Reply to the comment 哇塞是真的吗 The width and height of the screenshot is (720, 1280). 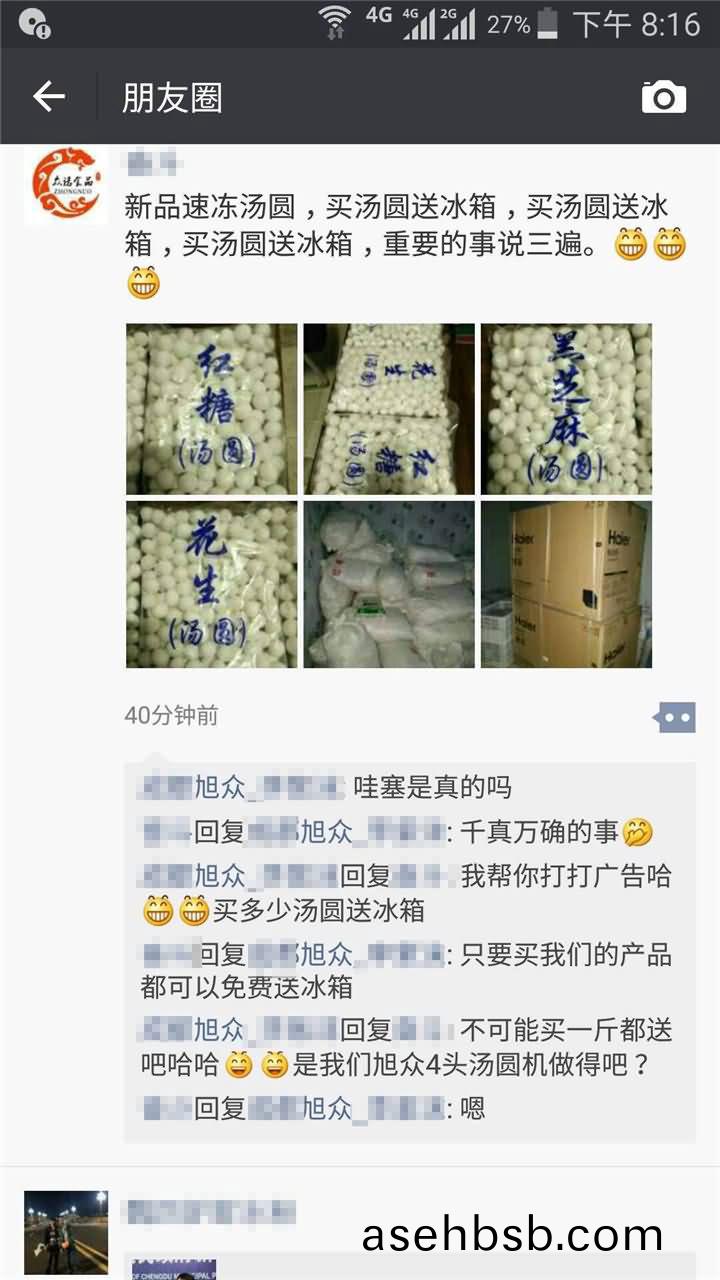point(432,787)
